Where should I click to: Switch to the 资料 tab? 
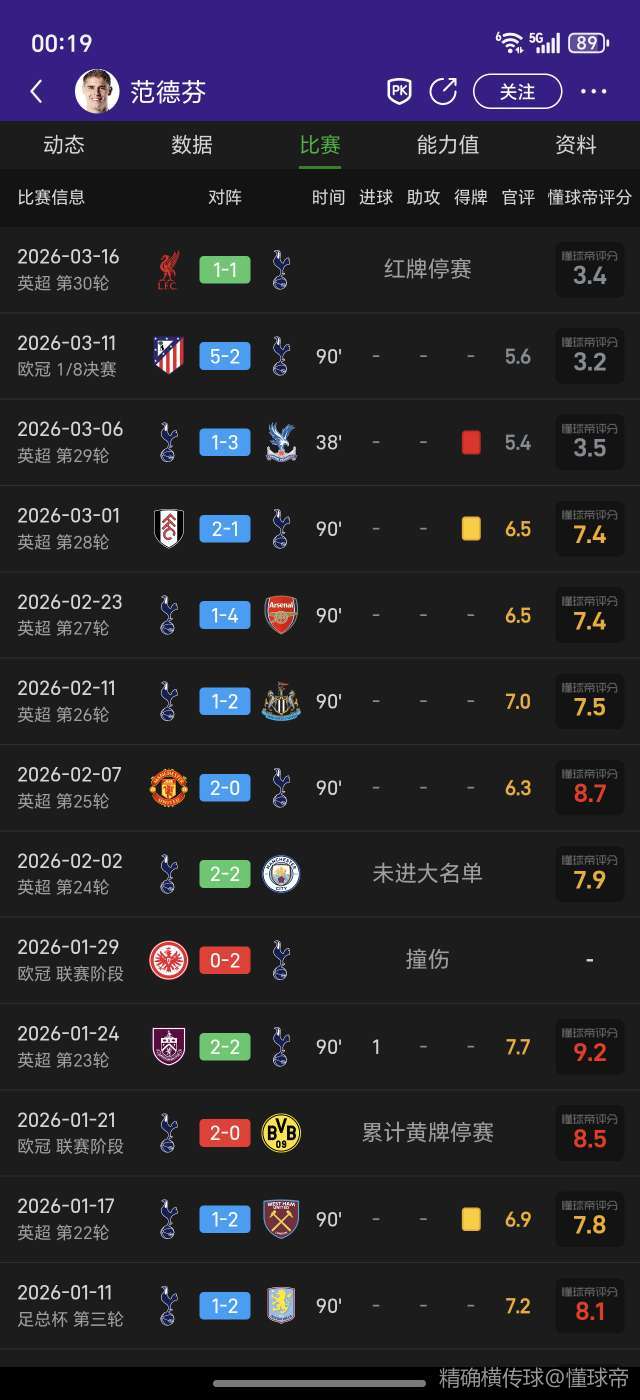click(576, 145)
